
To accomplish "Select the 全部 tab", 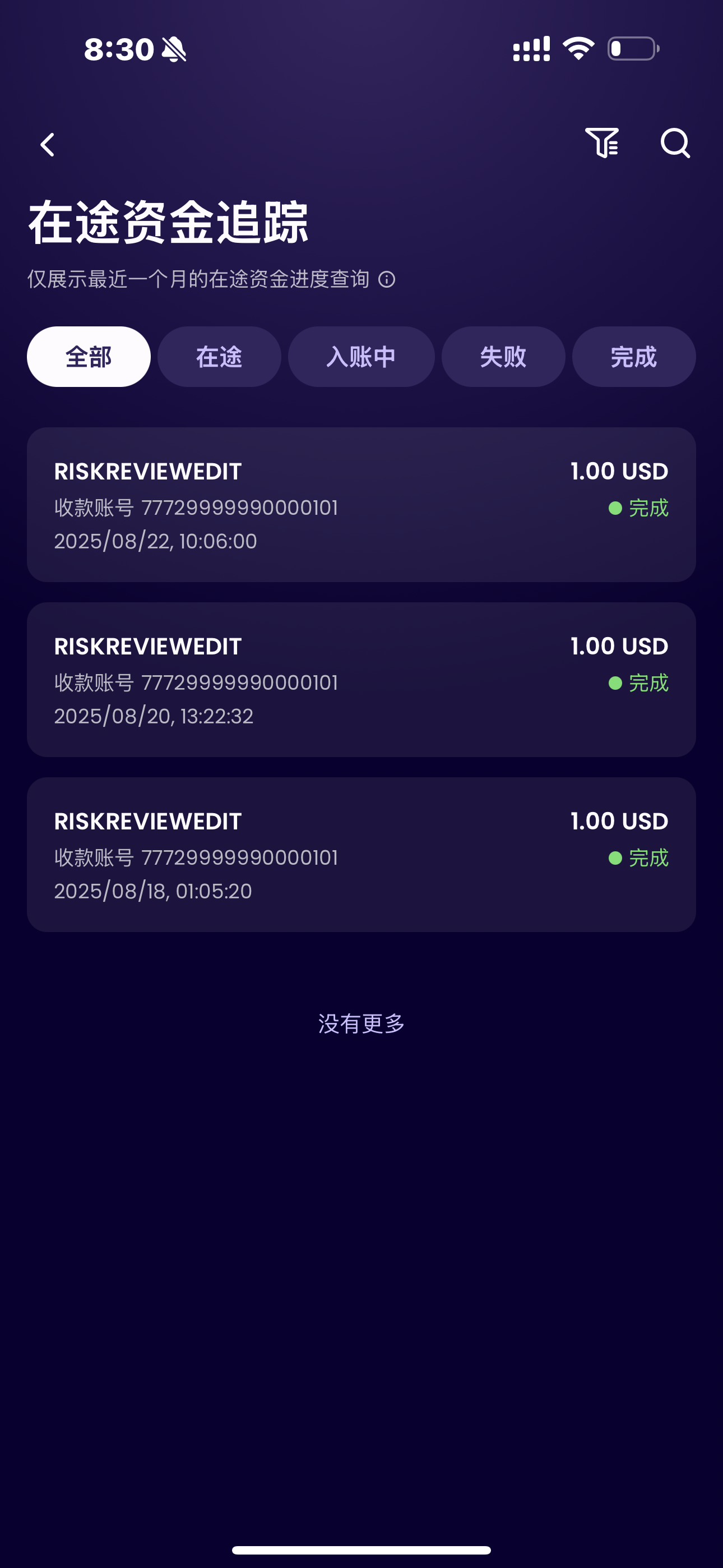I will coord(89,357).
